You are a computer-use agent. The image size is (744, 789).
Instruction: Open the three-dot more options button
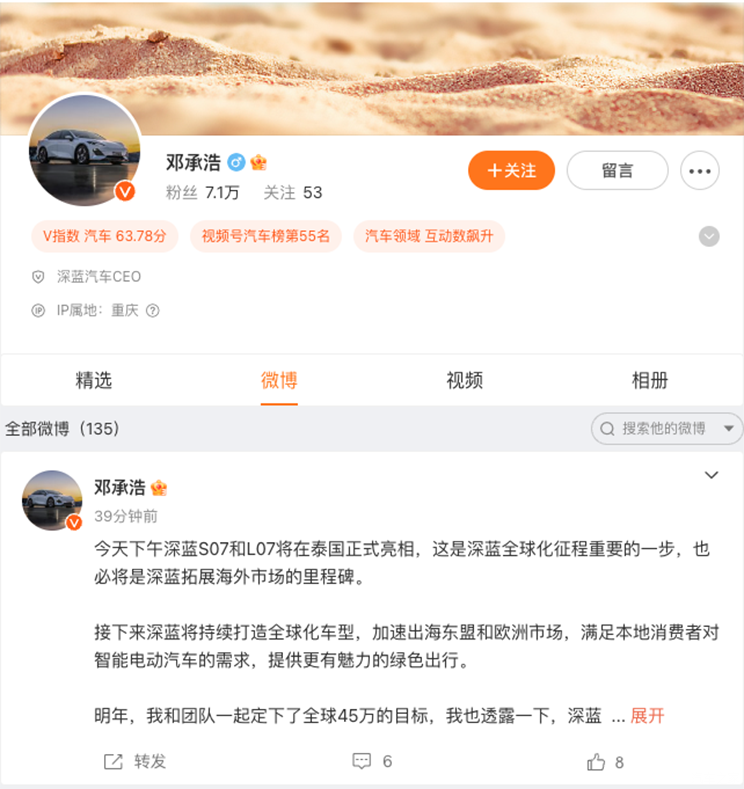click(x=700, y=171)
